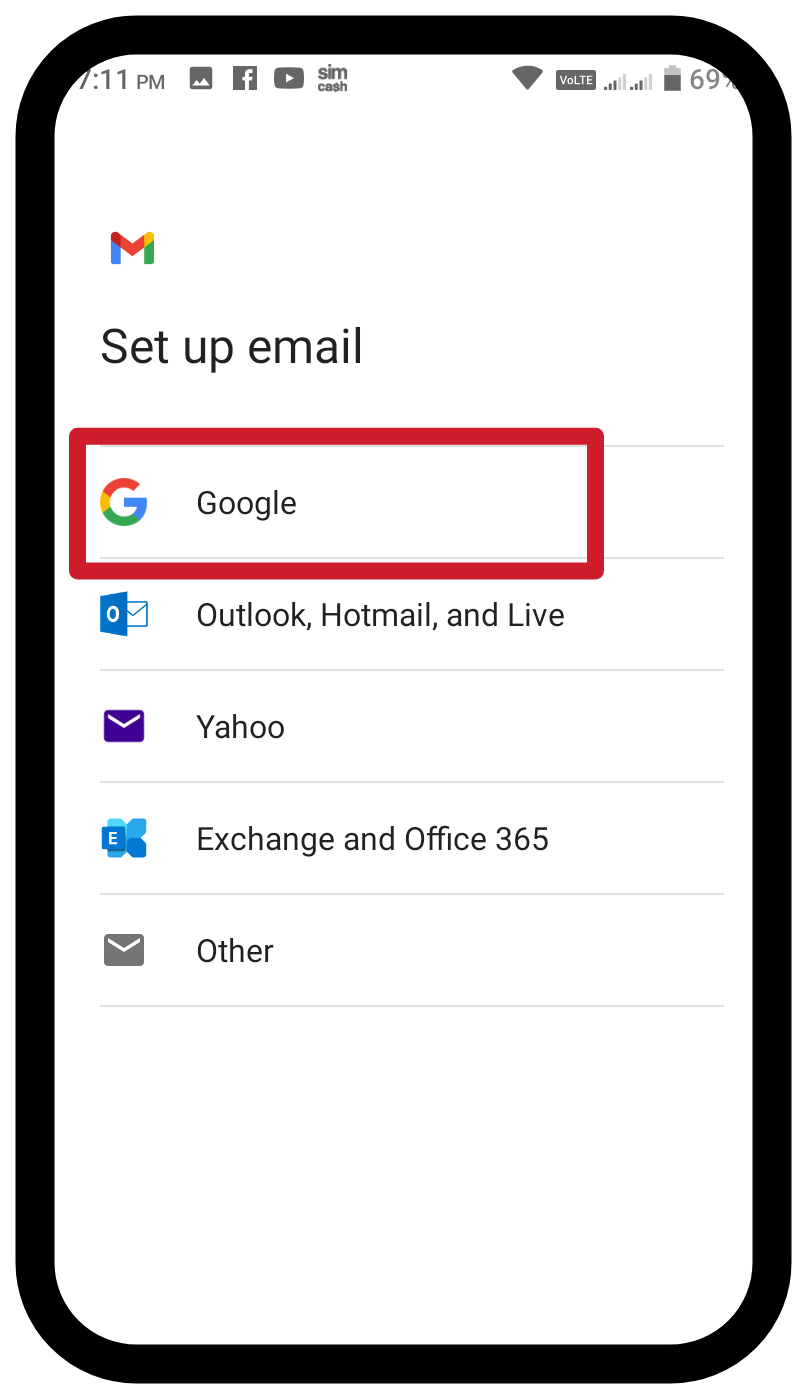
Task: Set up a Yahoo email account
Action: tap(411, 726)
